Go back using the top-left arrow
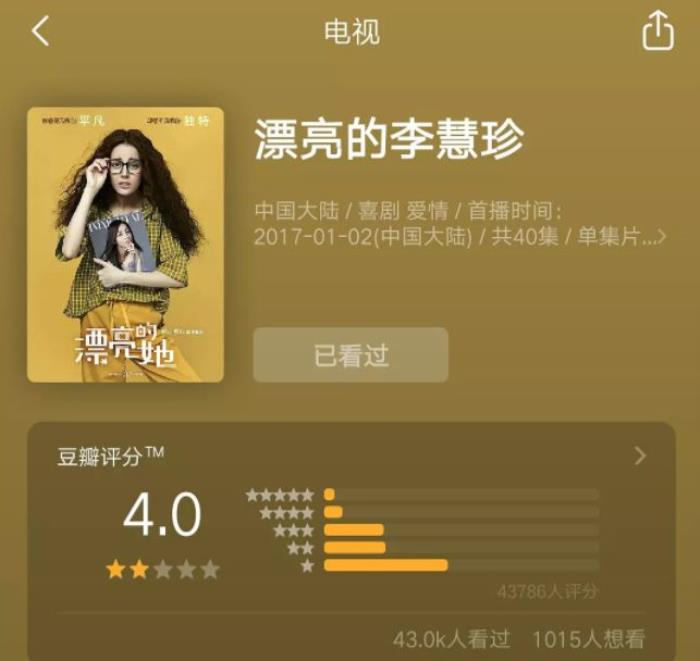The image size is (700, 661). (x=40, y=32)
